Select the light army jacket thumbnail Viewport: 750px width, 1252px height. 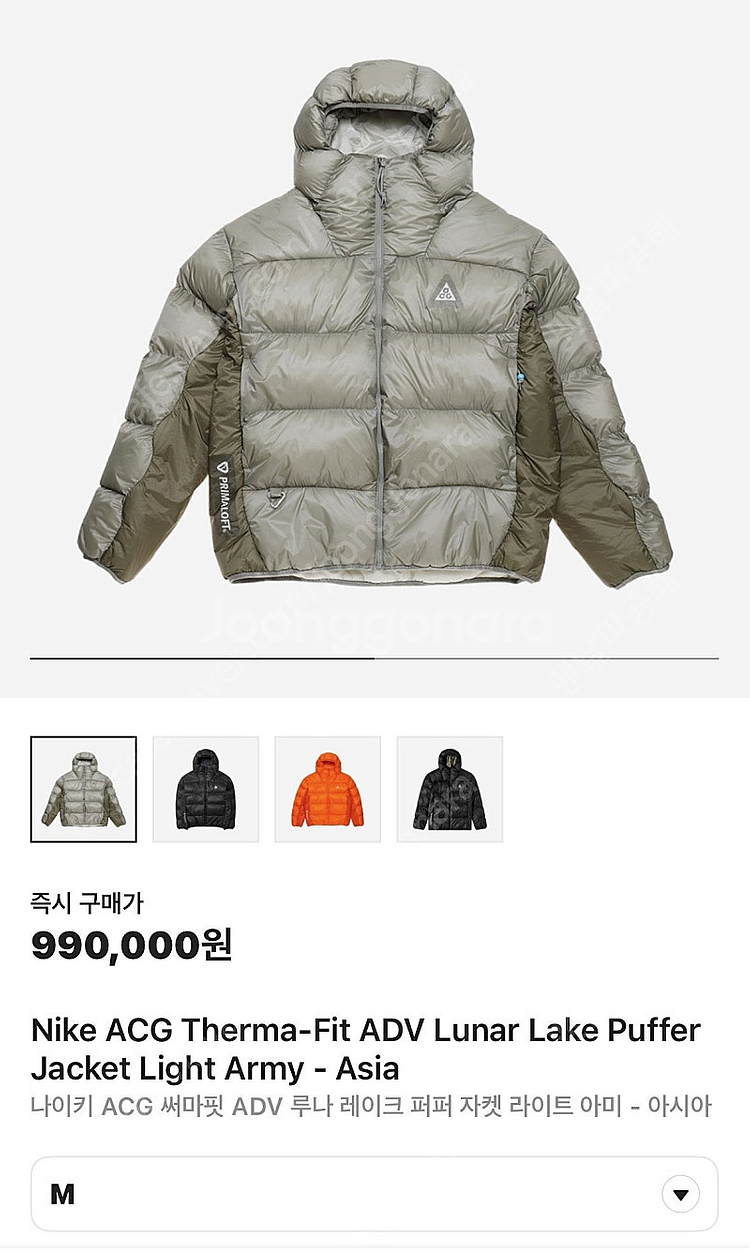[x=84, y=789]
